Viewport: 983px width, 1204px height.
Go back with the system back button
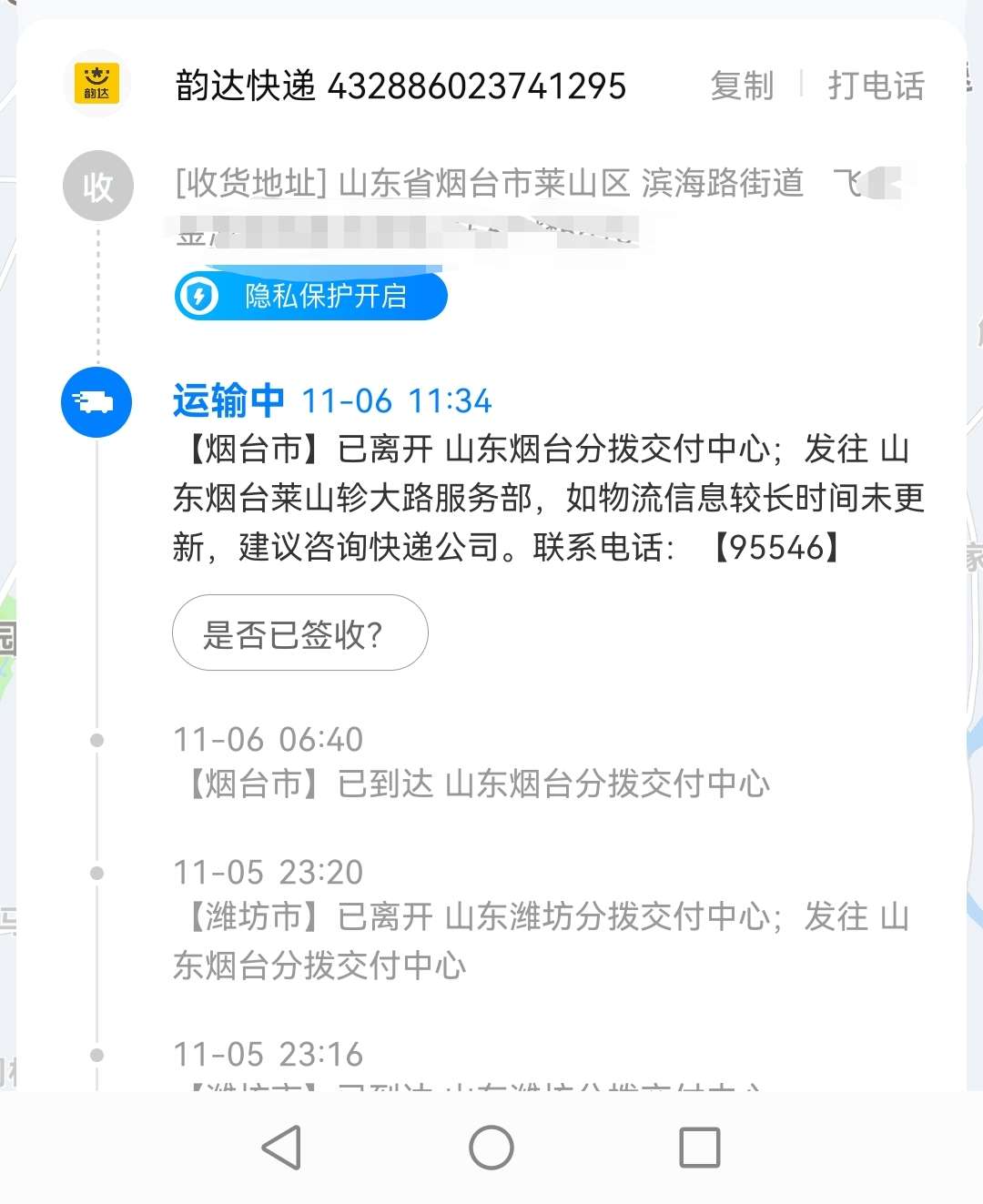click(282, 1147)
